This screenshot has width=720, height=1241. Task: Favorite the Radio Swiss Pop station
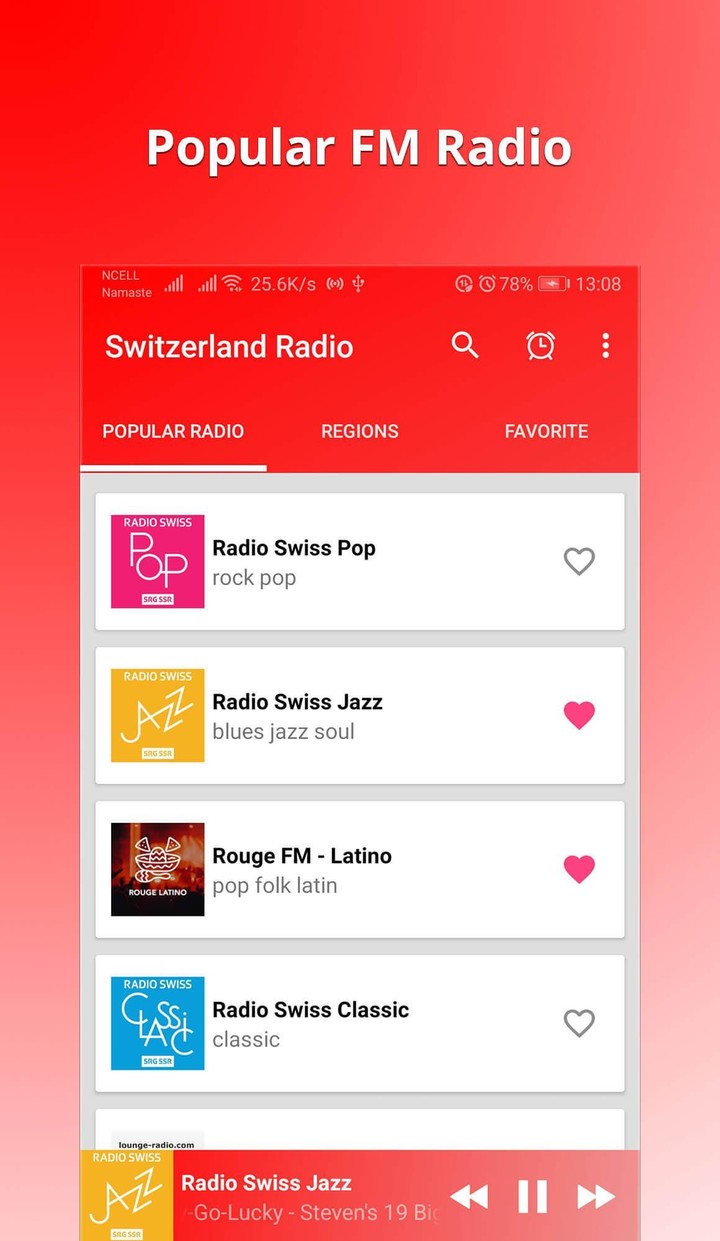(x=579, y=561)
